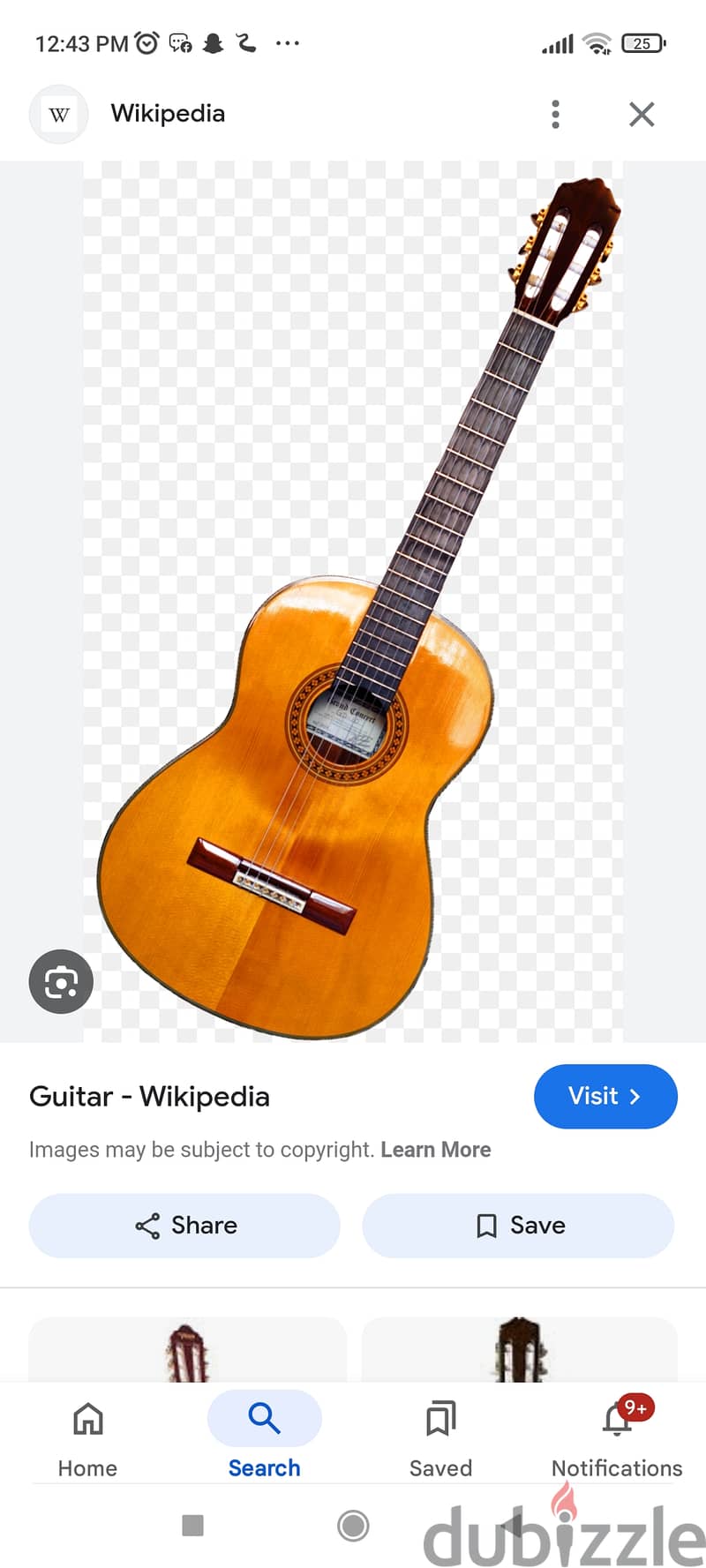Open the related image with reddish headstock
706x1568 pixels.
187,1351
